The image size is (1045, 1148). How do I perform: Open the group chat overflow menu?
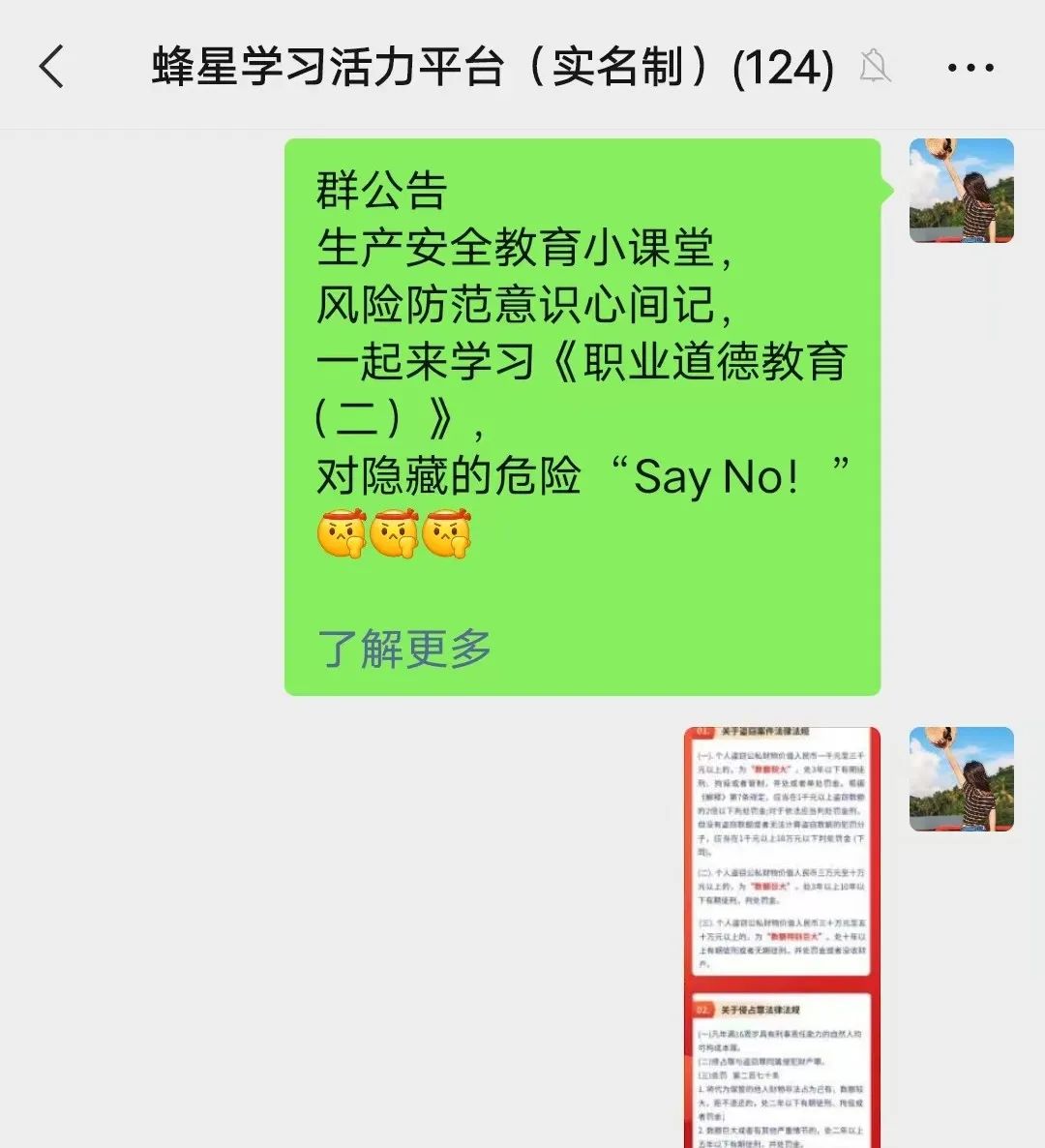[970, 68]
